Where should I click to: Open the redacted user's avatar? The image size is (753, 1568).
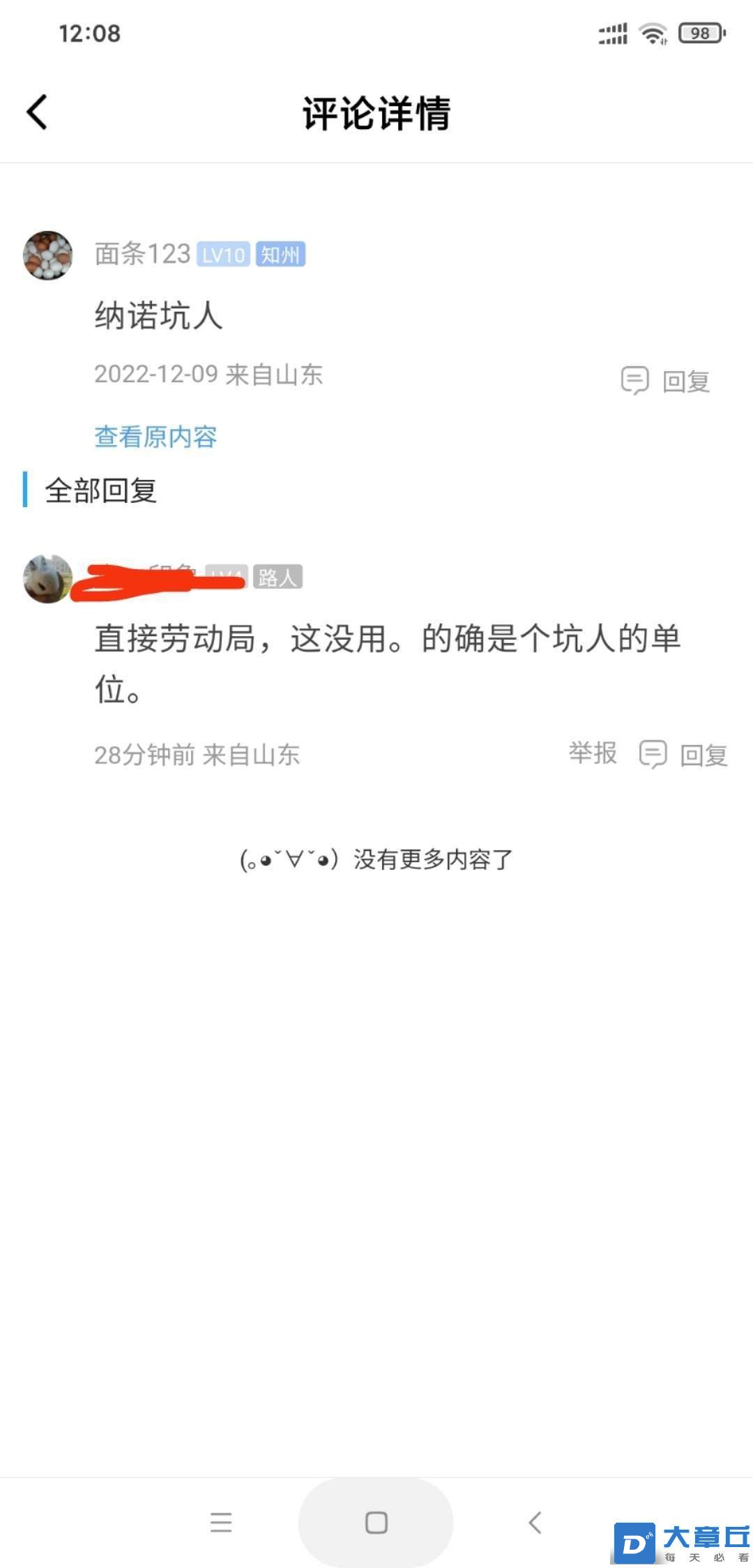click(47, 578)
